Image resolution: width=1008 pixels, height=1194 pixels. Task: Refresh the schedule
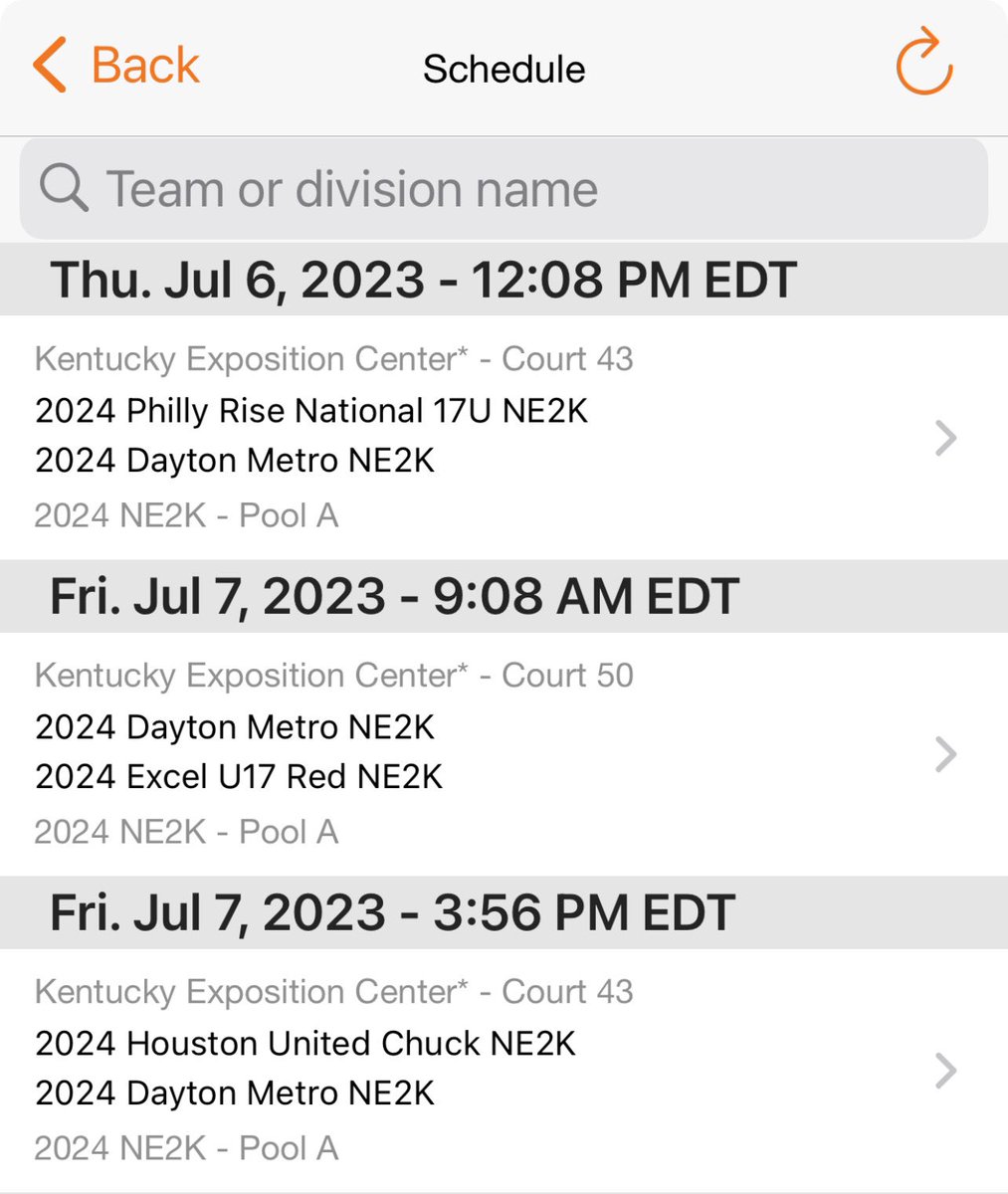tap(924, 64)
